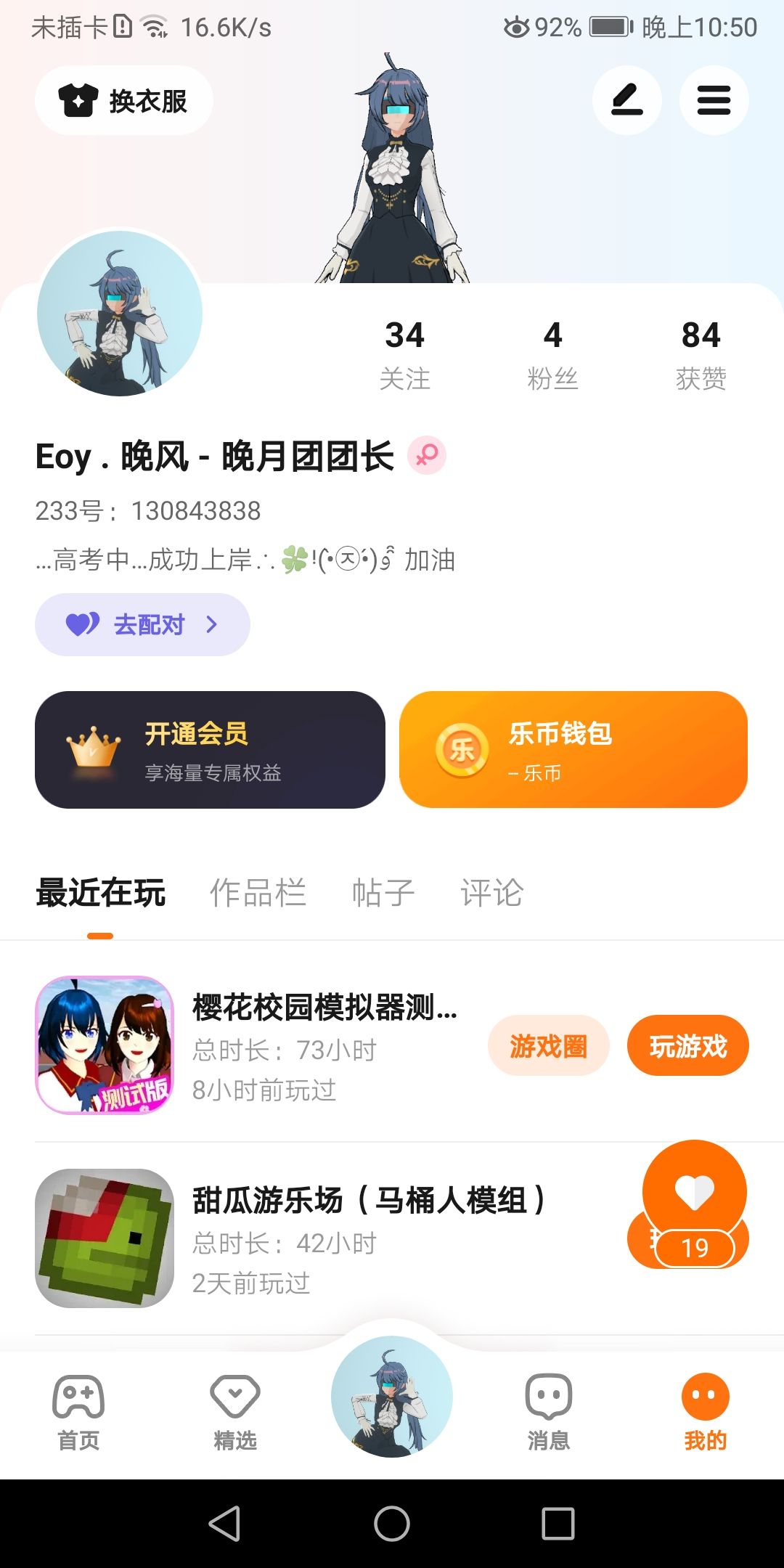
Task: Tap 玩游戏 for 樱花校园模拟器
Action: click(687, 1046)
